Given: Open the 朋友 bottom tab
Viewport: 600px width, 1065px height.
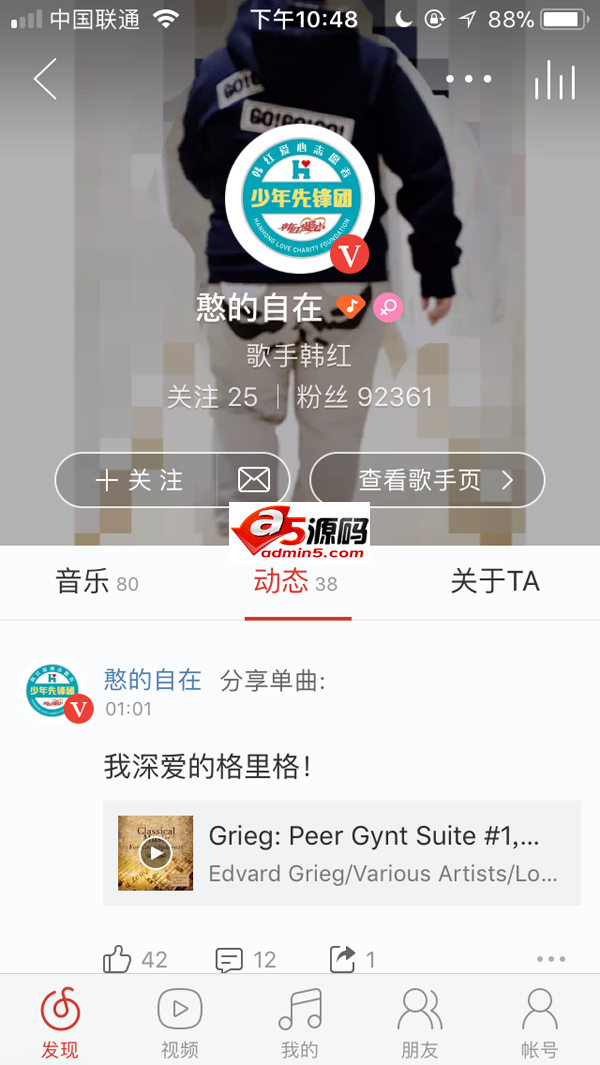Looking at the screenshot, I should [x=420, y=1022].
